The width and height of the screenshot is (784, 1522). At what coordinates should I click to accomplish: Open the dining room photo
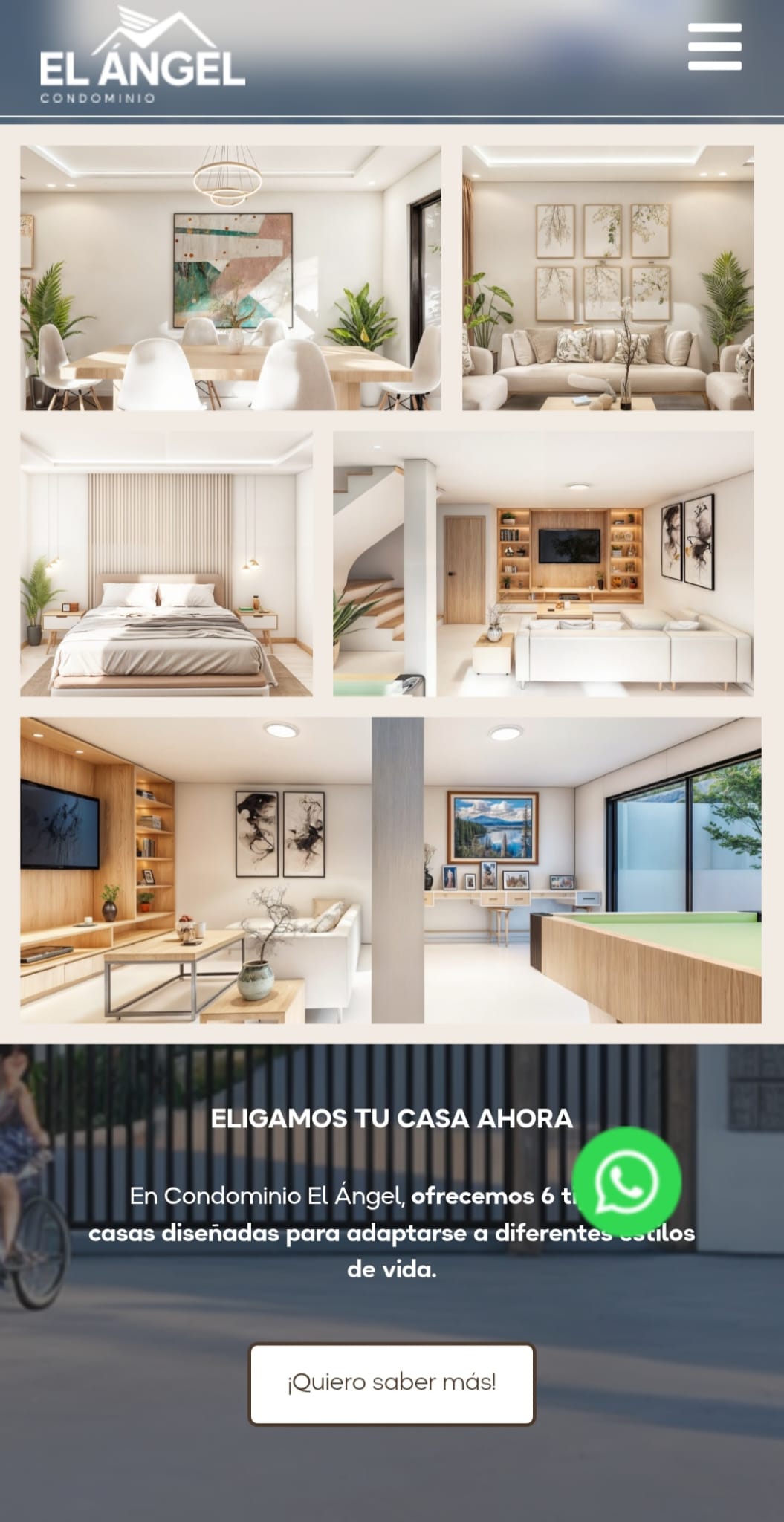coord(230,278)
